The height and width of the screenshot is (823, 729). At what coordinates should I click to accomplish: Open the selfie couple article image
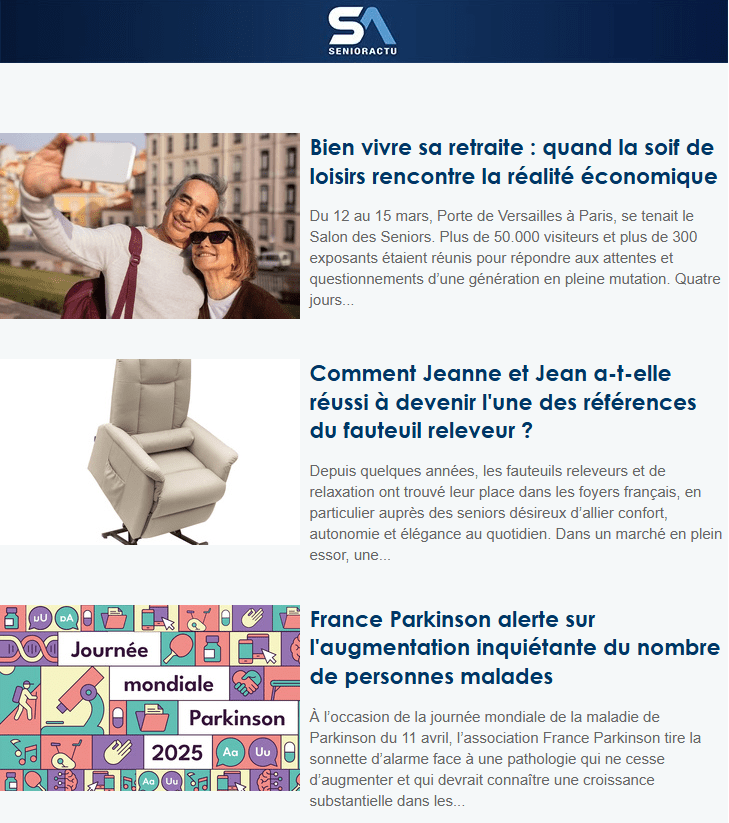150,226
